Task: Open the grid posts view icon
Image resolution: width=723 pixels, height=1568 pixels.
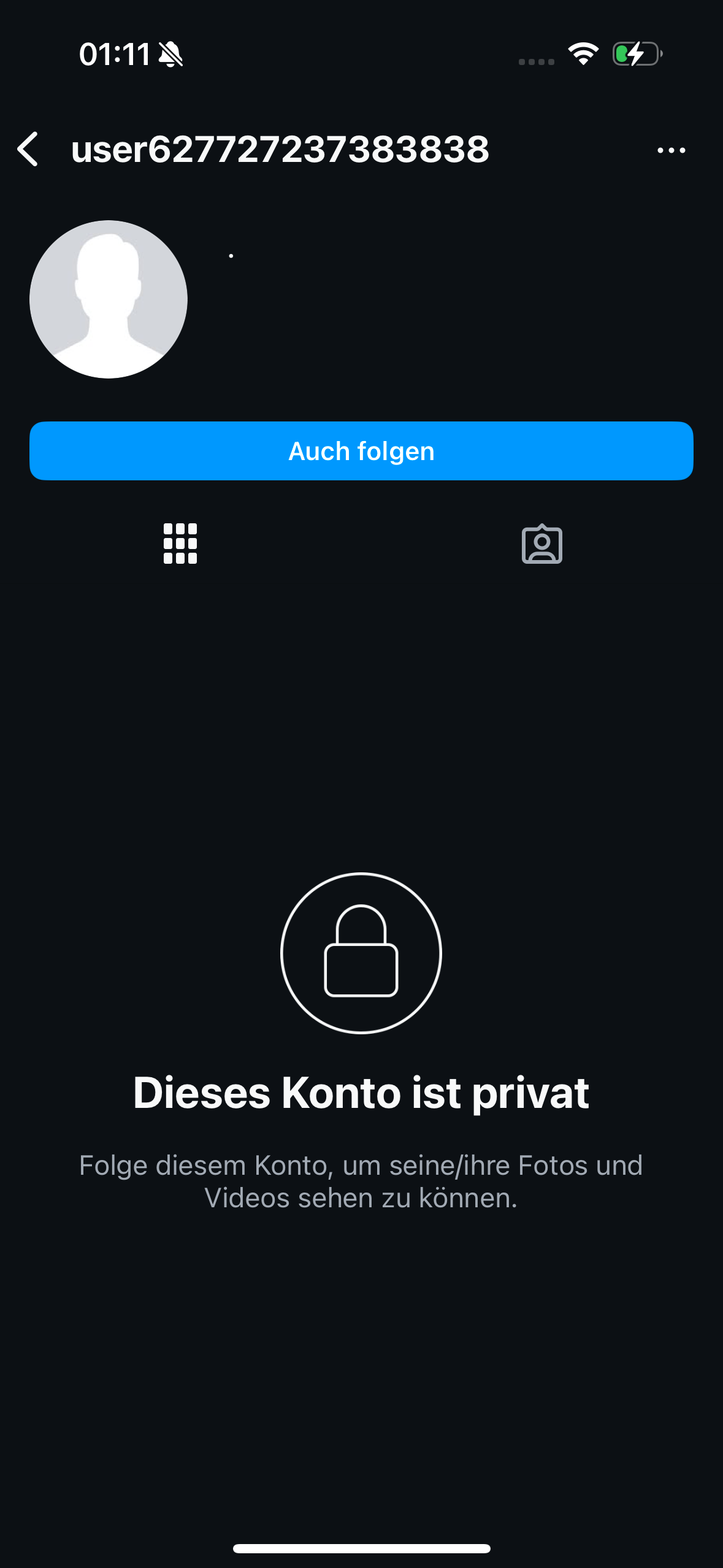Action: (180, 544)
